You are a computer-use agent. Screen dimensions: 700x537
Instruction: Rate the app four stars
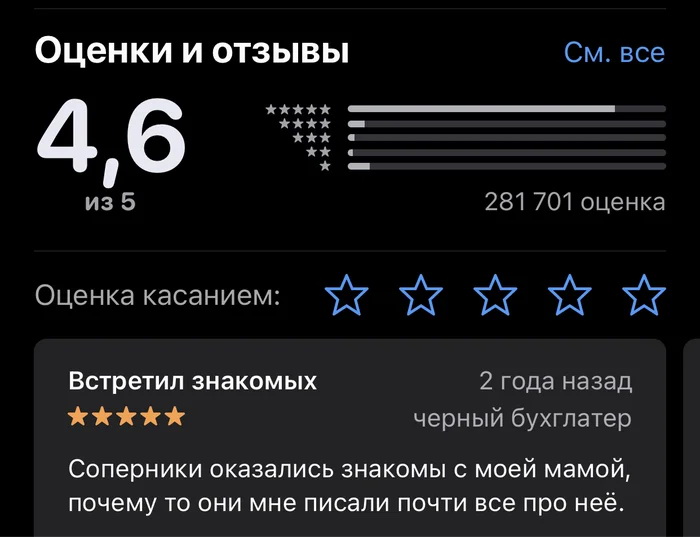point(570,296)
